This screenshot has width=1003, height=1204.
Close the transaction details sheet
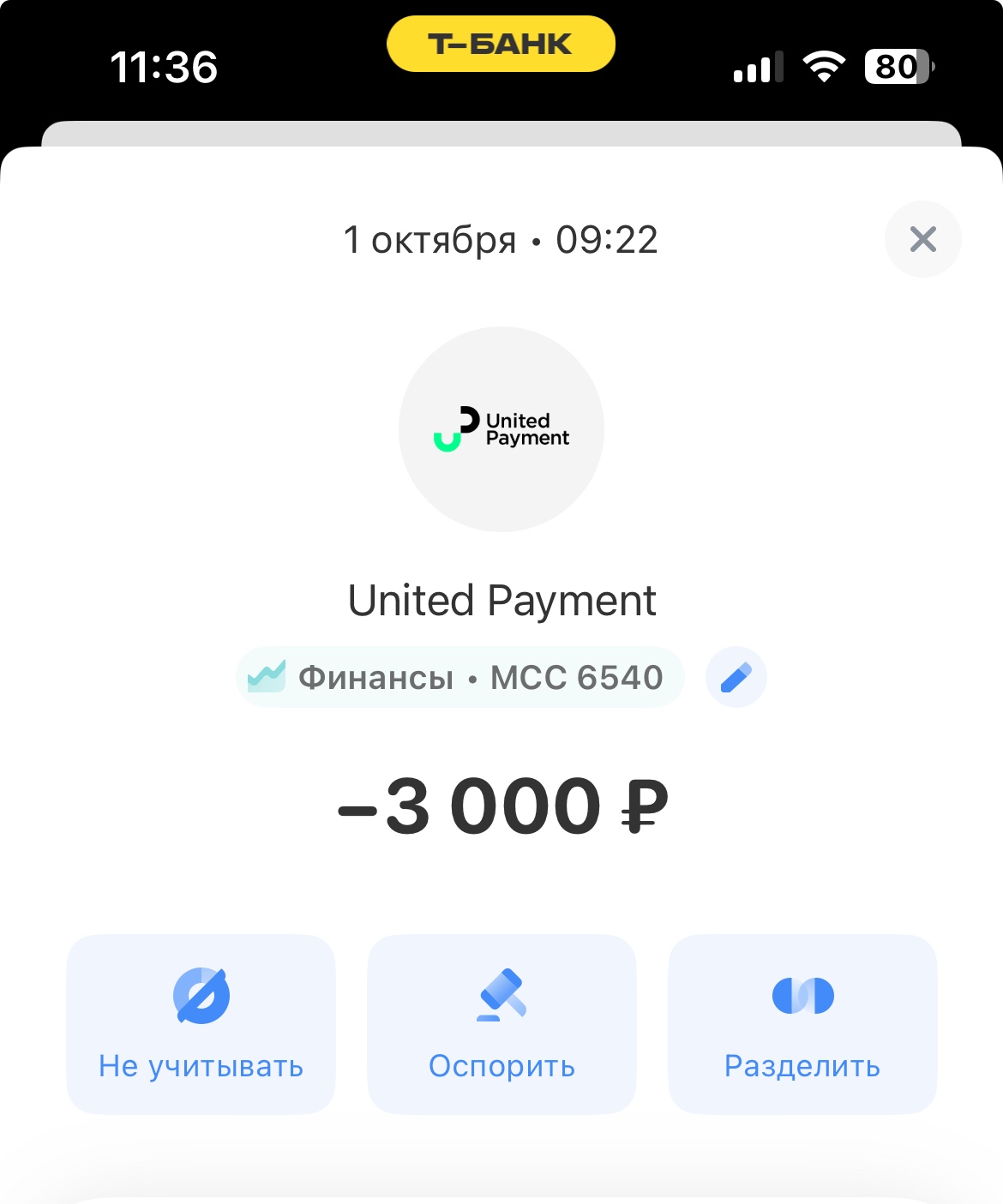(922, 239)
